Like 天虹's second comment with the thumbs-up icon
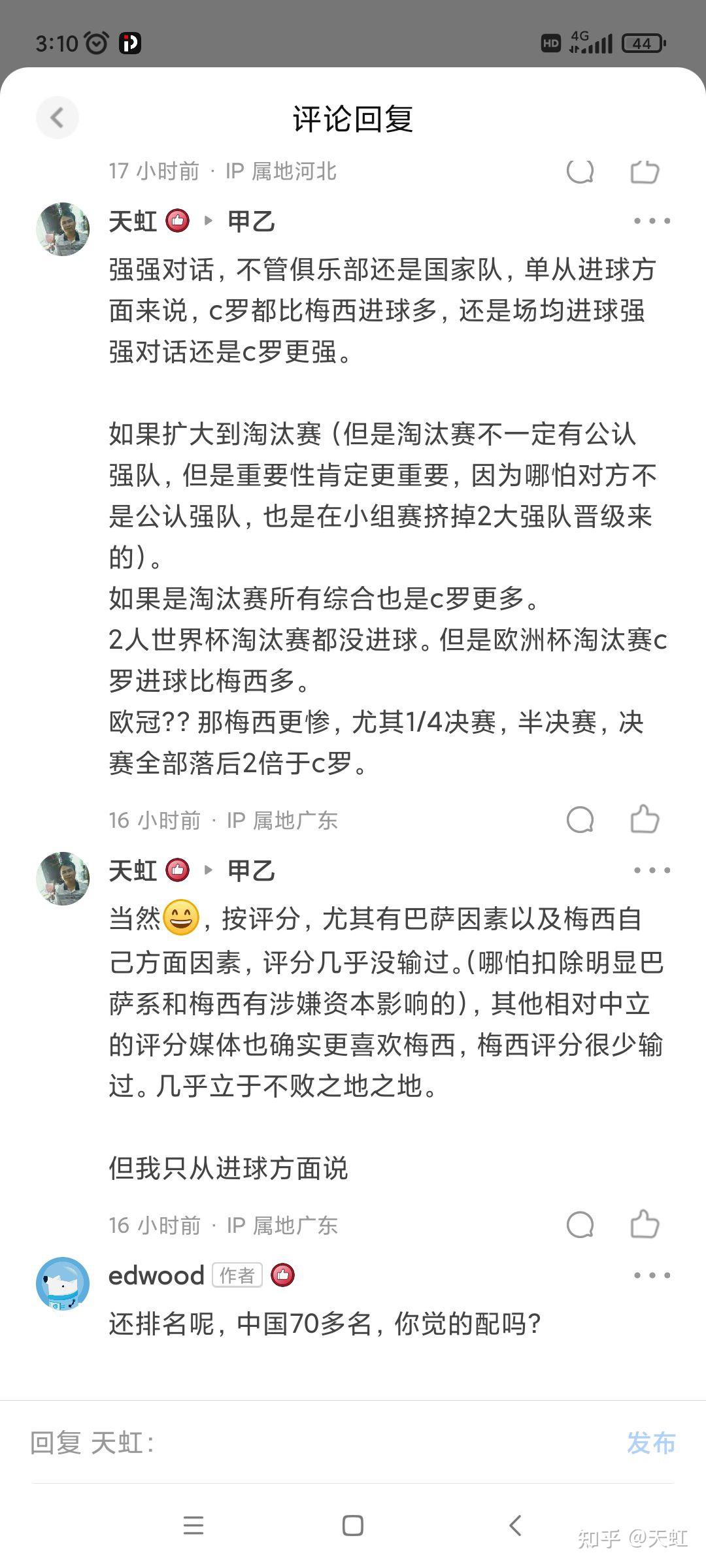 tap(644, 1226)
